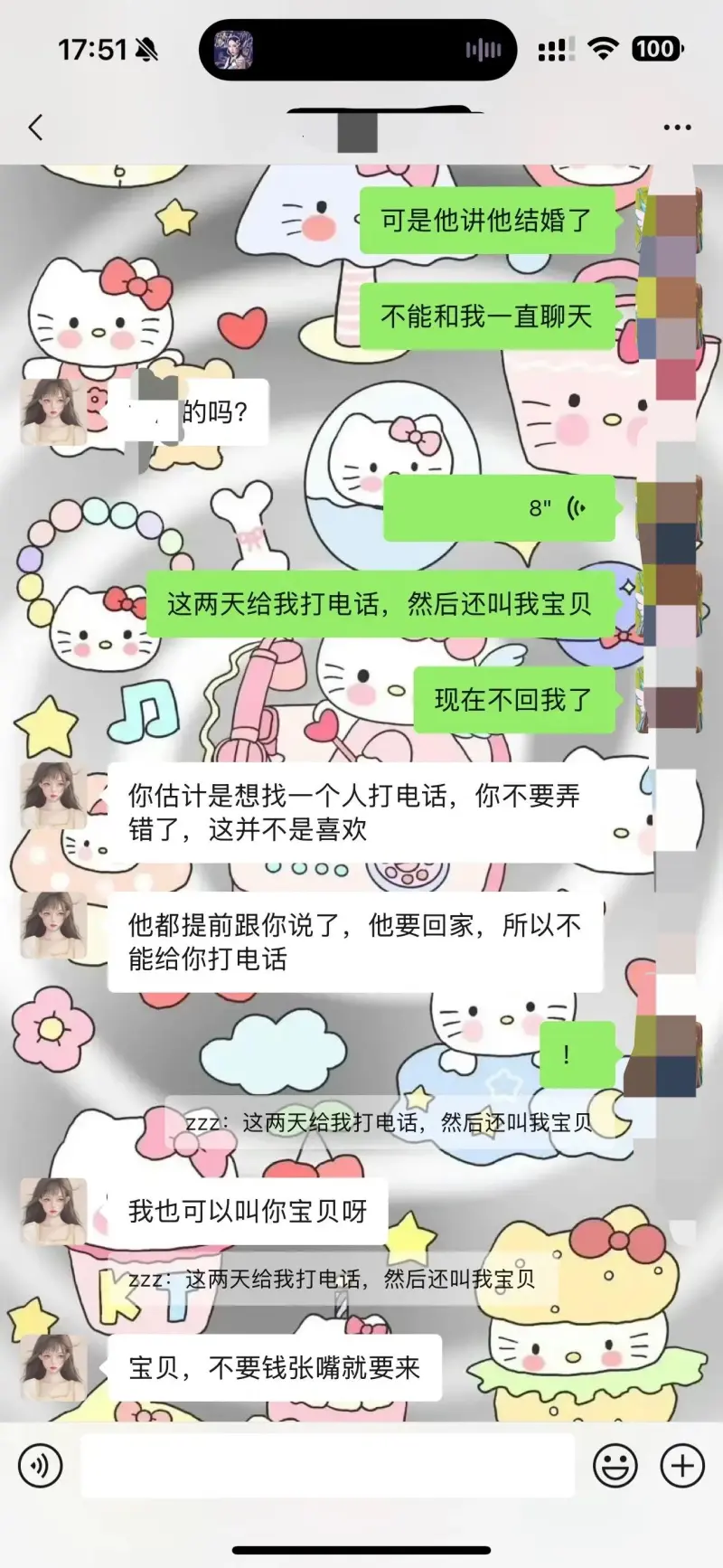The height and width of the screenshot is (1568, 723).
Task: Play the 8-second voice message
Action: [x=500, y=508]
